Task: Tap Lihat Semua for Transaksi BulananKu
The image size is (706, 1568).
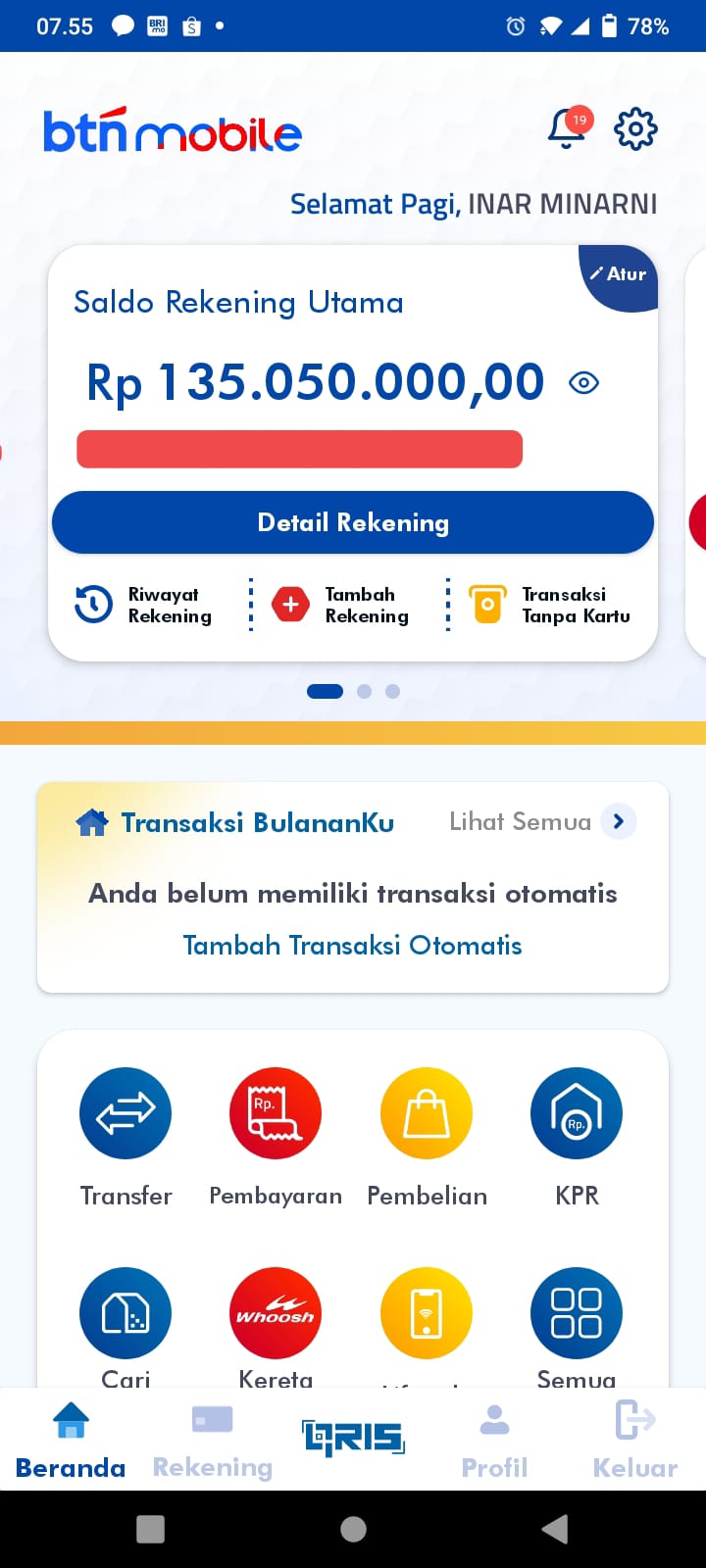Action: [x=541, y=821]
